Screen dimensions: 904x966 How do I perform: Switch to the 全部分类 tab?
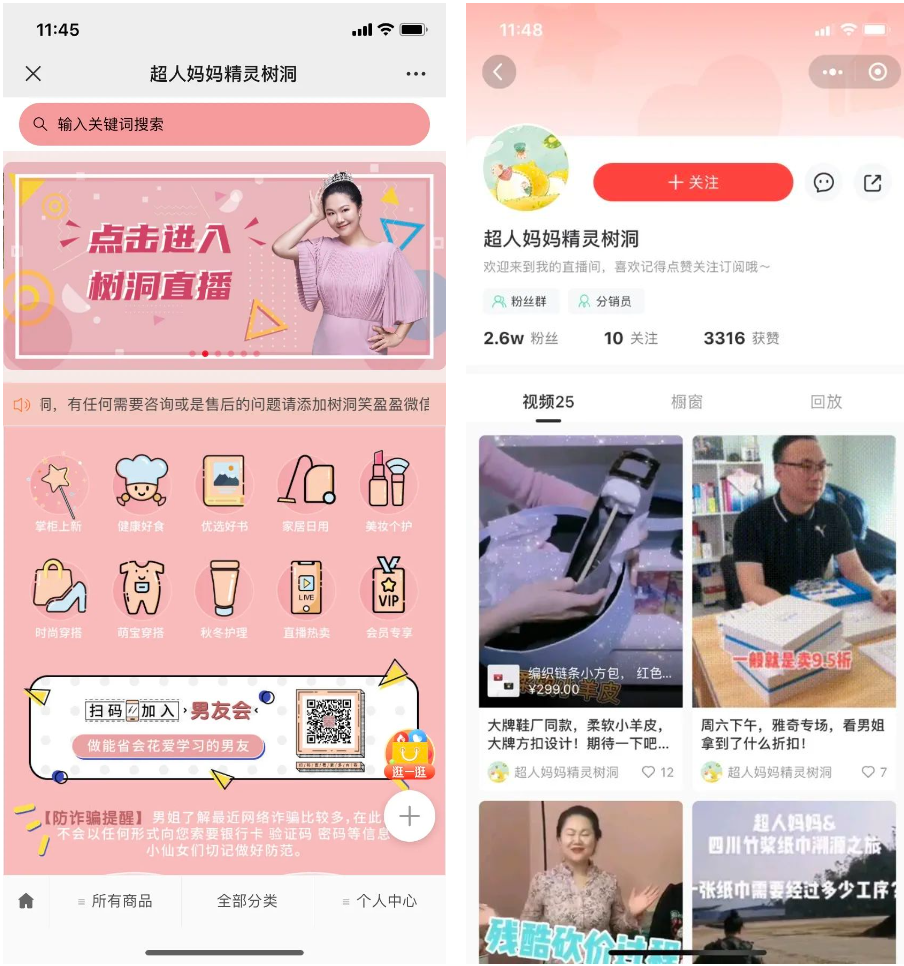tap(247, 901)
